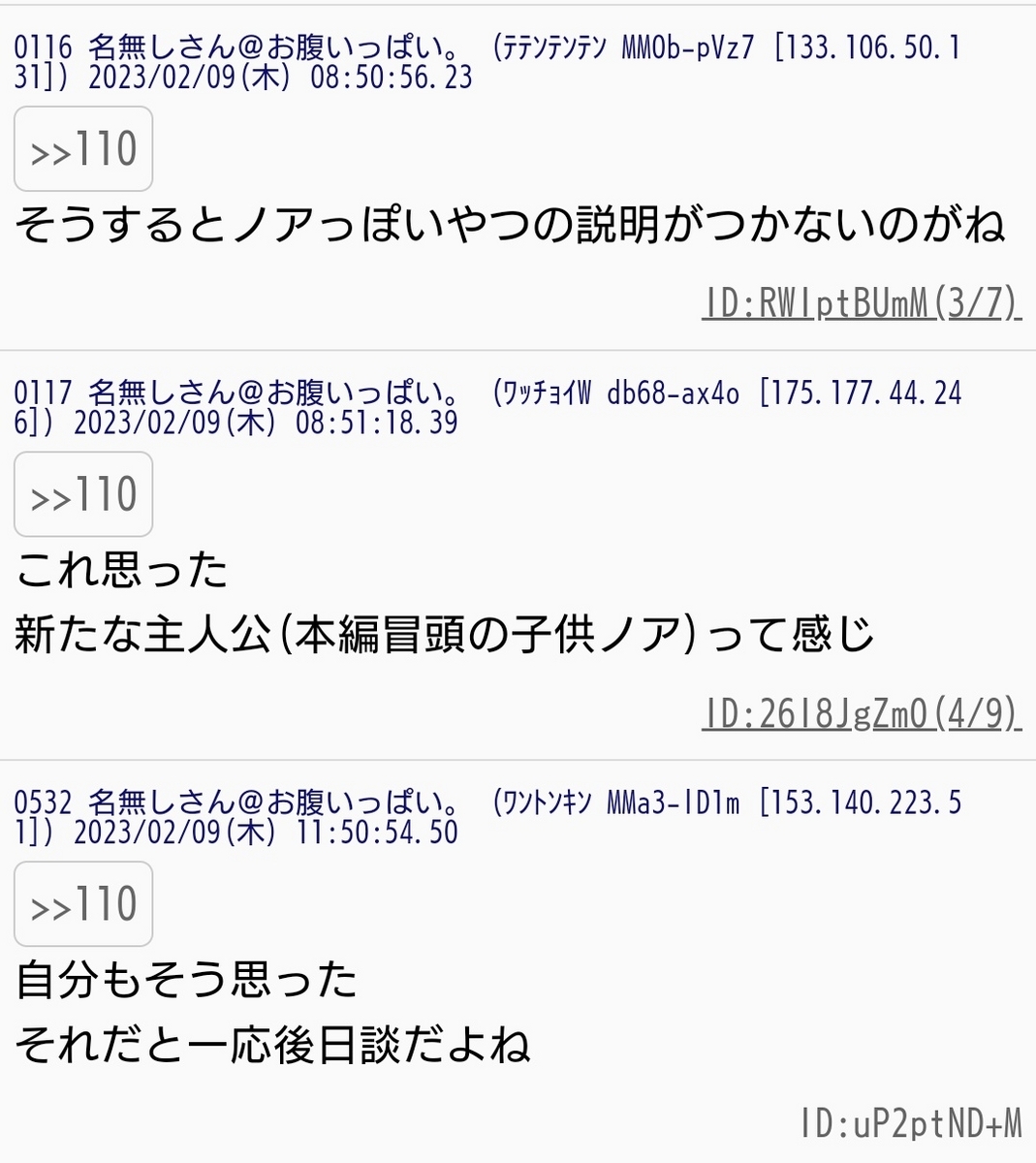This screenshot has width=1036, height=1163.
Task: Open ID:RWIptBUmM(3/7) poster link
Action: [x=862, y=303]
